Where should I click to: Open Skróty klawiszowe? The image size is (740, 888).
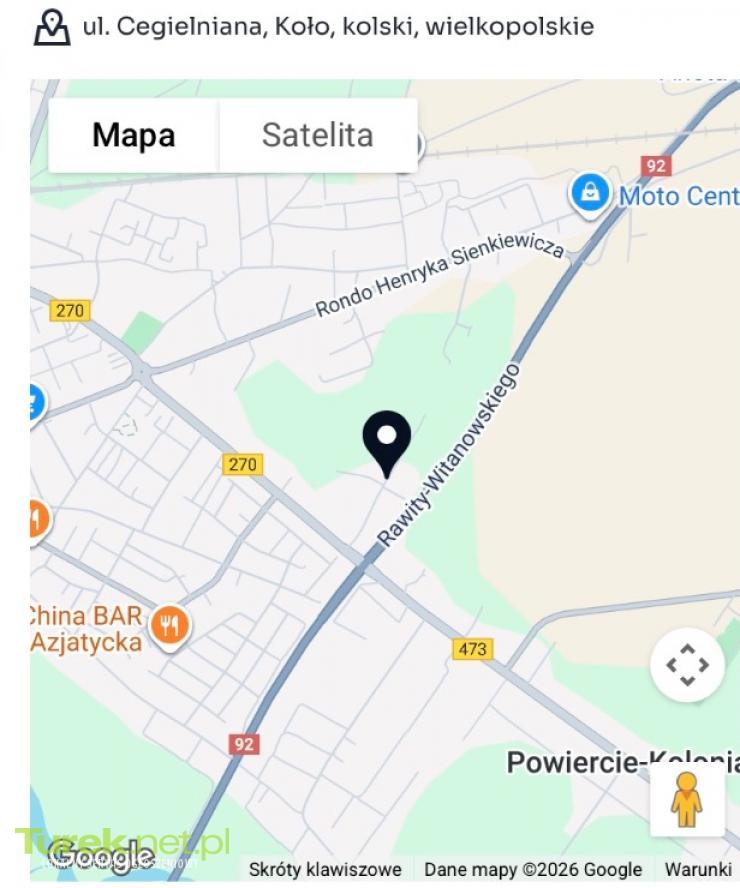coord(325,869)
